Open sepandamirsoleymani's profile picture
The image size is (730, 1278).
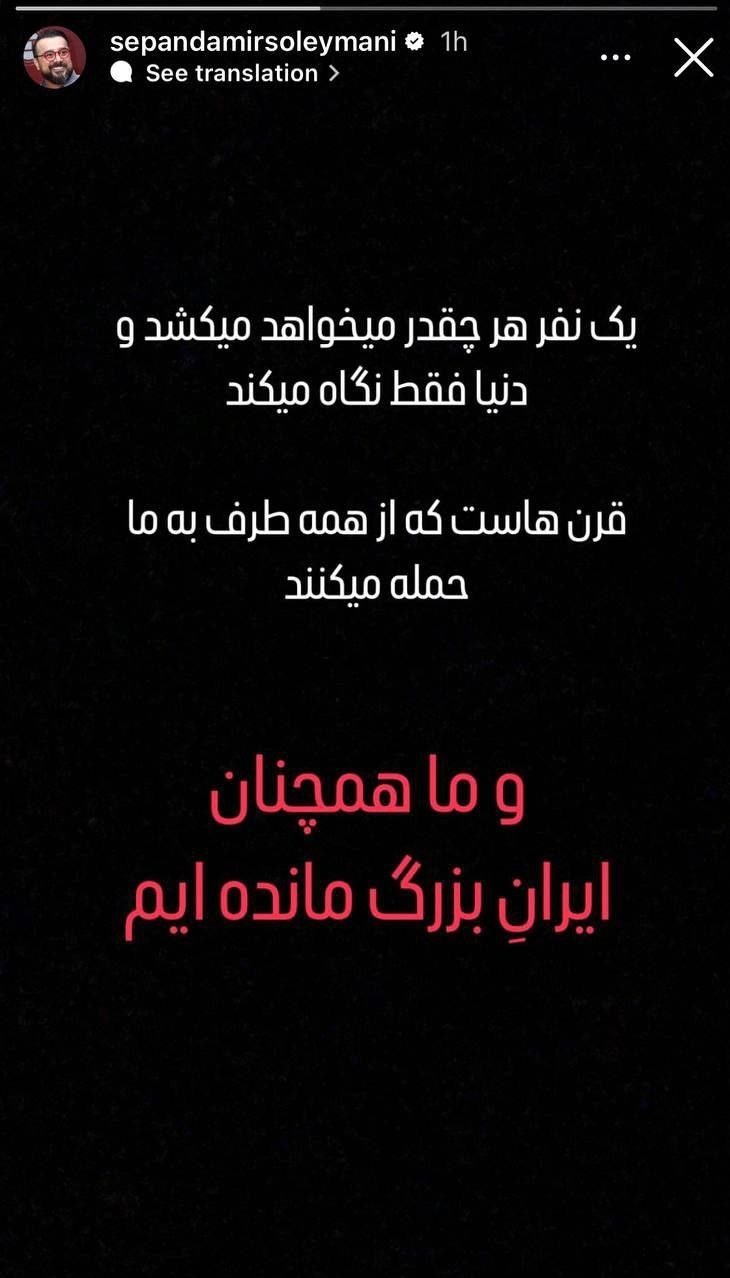pos(55,57)
